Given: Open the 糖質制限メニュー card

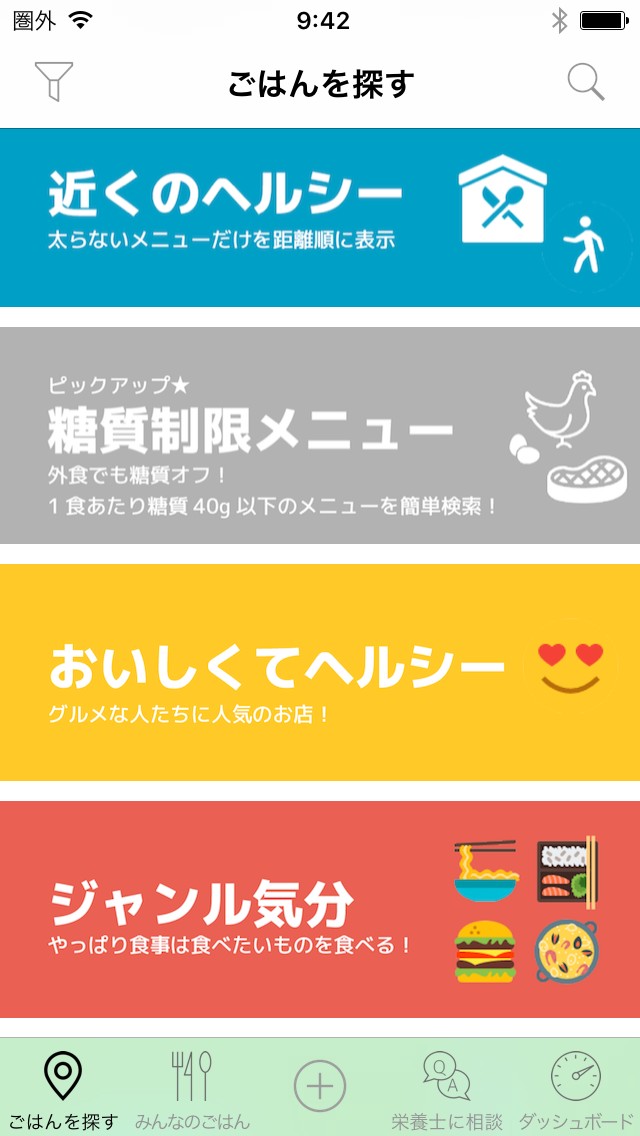Looking at the screenshot, I should [320, 436].
